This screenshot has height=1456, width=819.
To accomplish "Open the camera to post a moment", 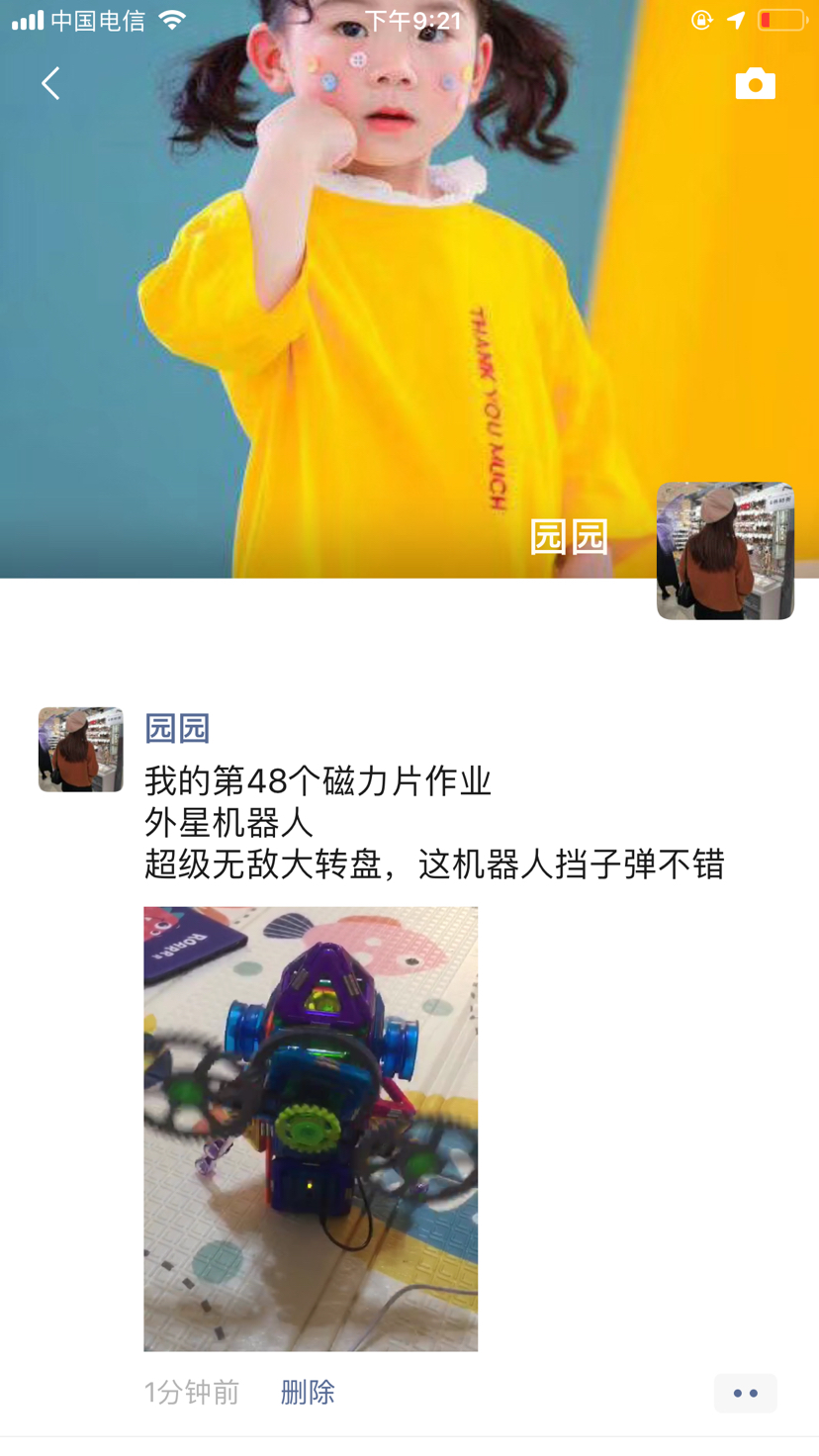I will coord(755,84).
